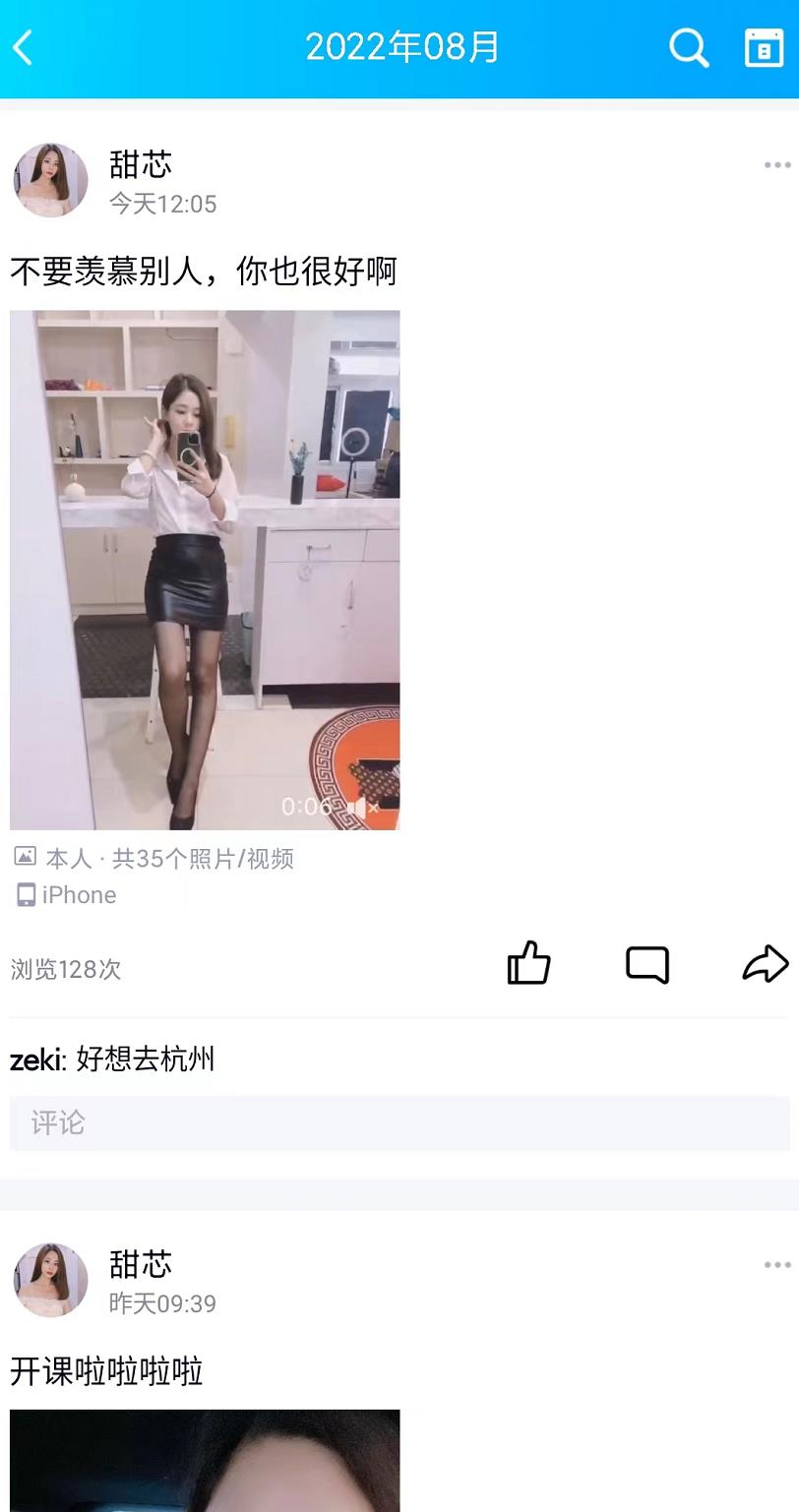Tap the back arrow to return

pyautogui.click(x=25, y=47)
